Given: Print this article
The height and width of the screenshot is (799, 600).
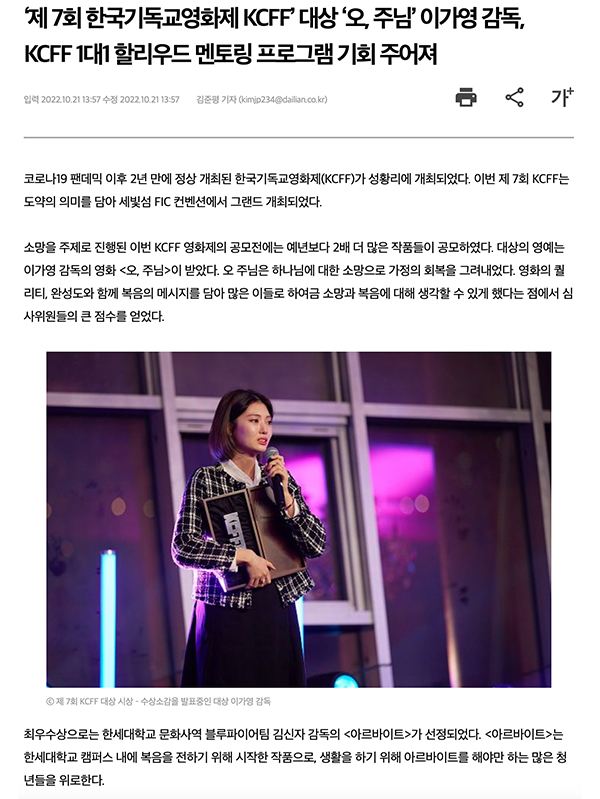Looking at the screenshot, I should pos(466,97).
